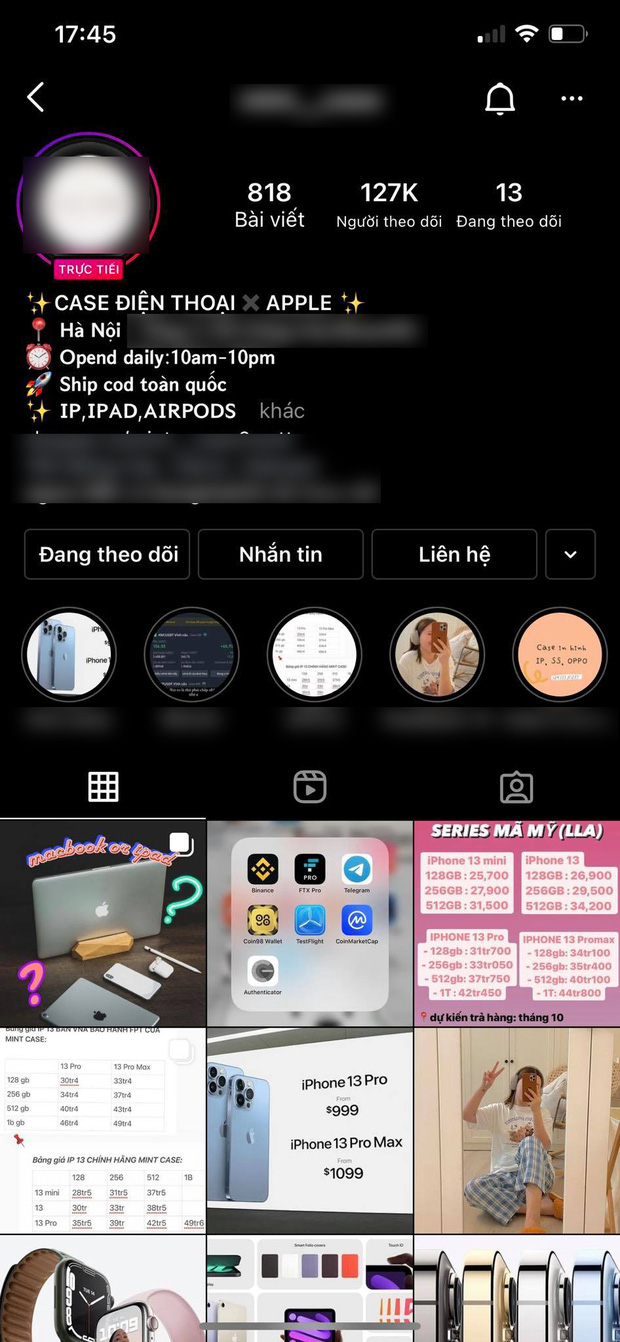Send a message via 'Nhắn tin'
The image size is (620, 1342).
(x=281, y=554)
